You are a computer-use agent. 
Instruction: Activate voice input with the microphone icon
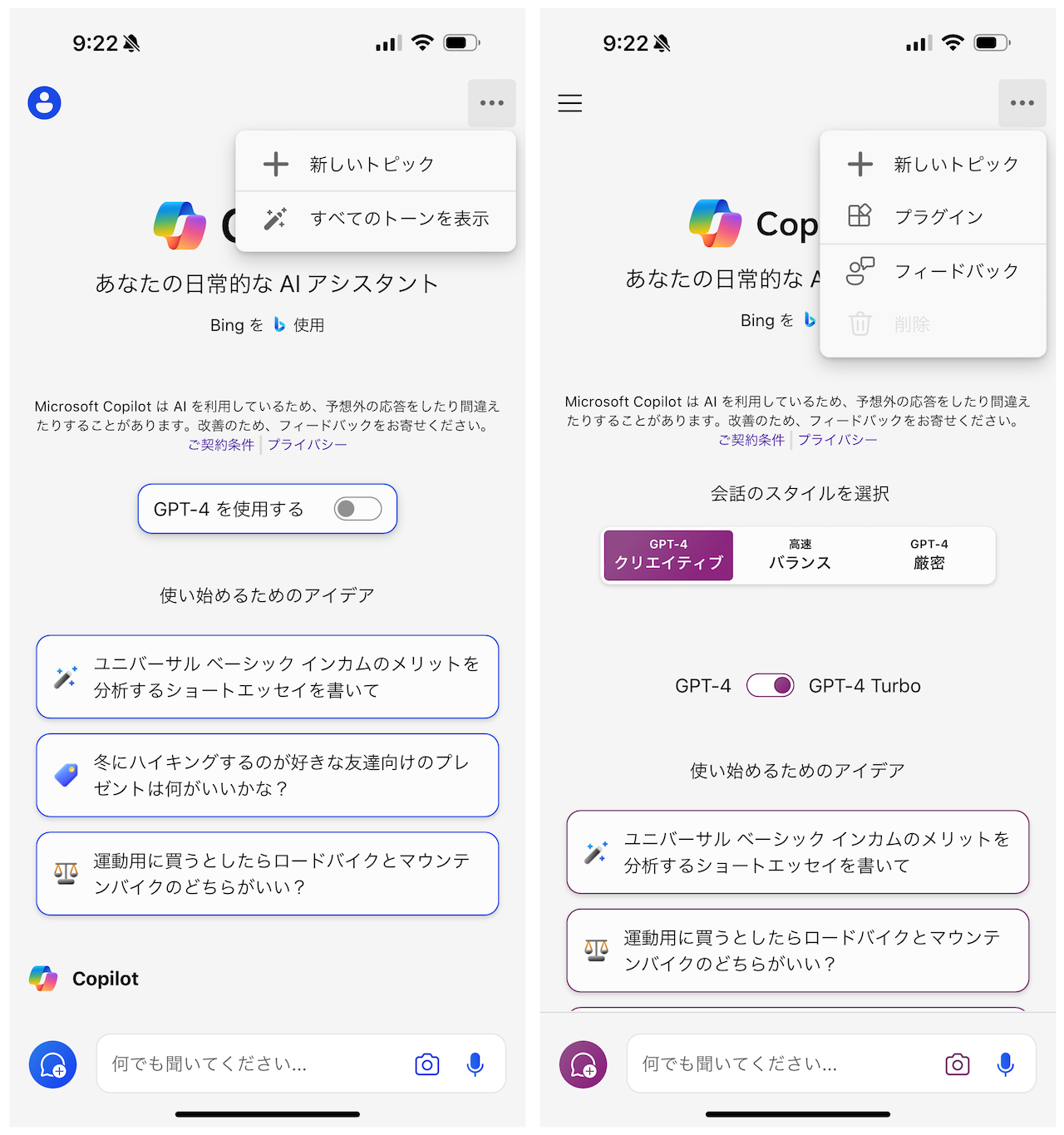pyautogui.click(x=475, y=1063)
